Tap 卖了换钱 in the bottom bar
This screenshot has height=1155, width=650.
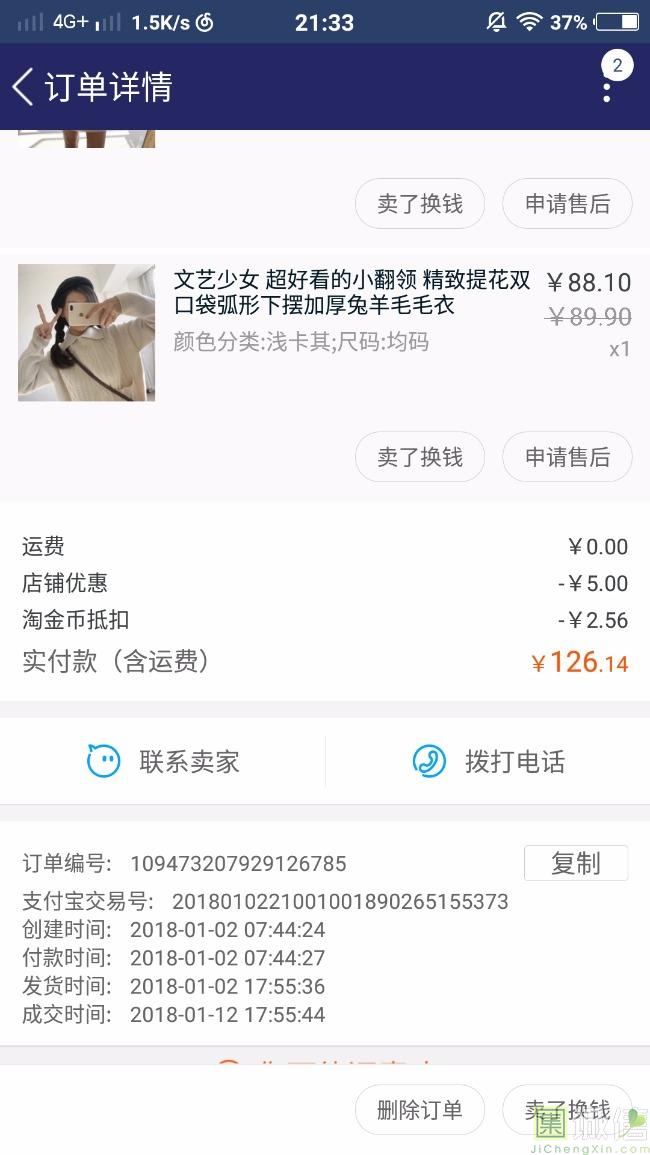567,1109
